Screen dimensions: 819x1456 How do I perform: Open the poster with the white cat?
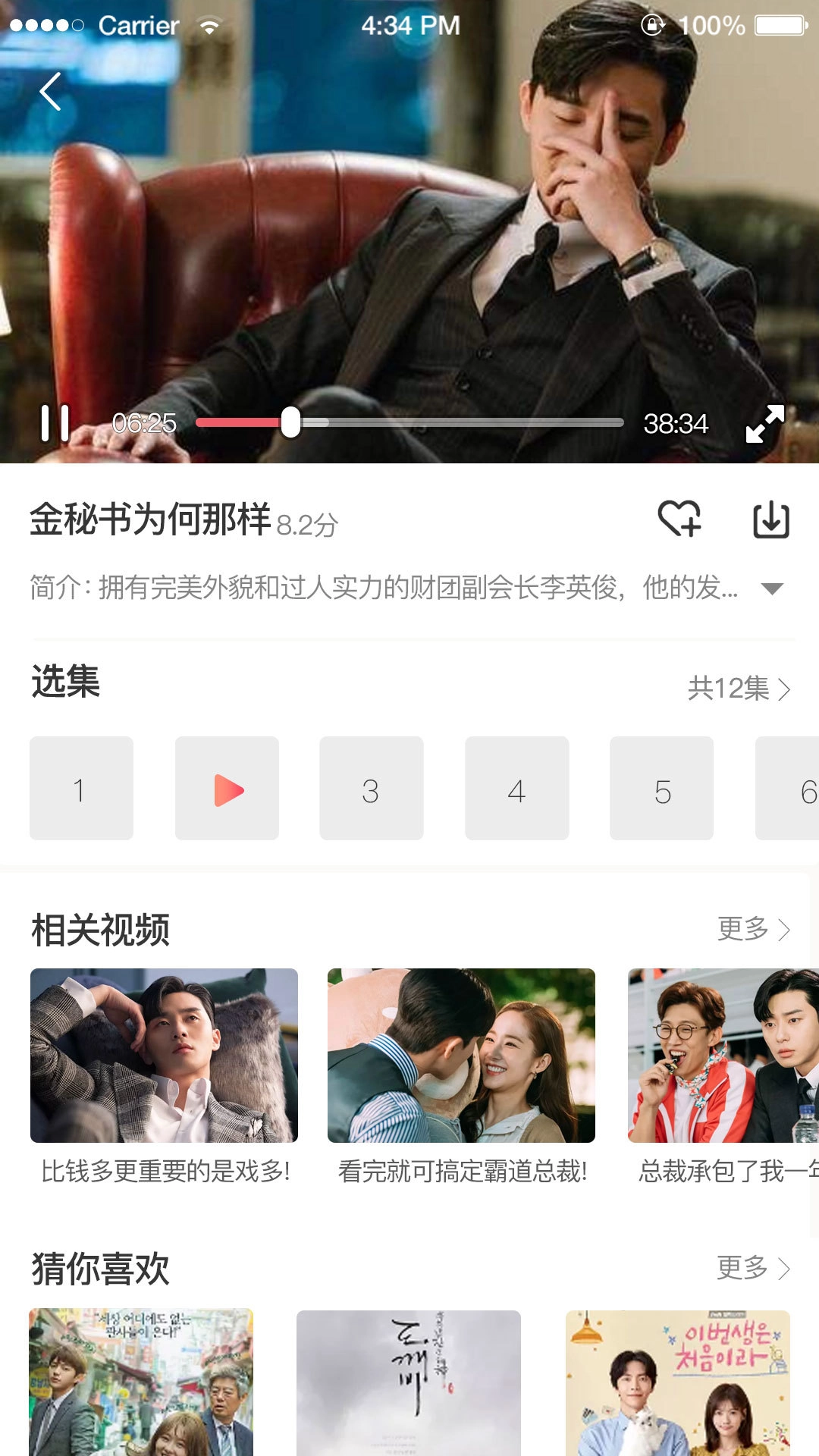point(677,1382)
